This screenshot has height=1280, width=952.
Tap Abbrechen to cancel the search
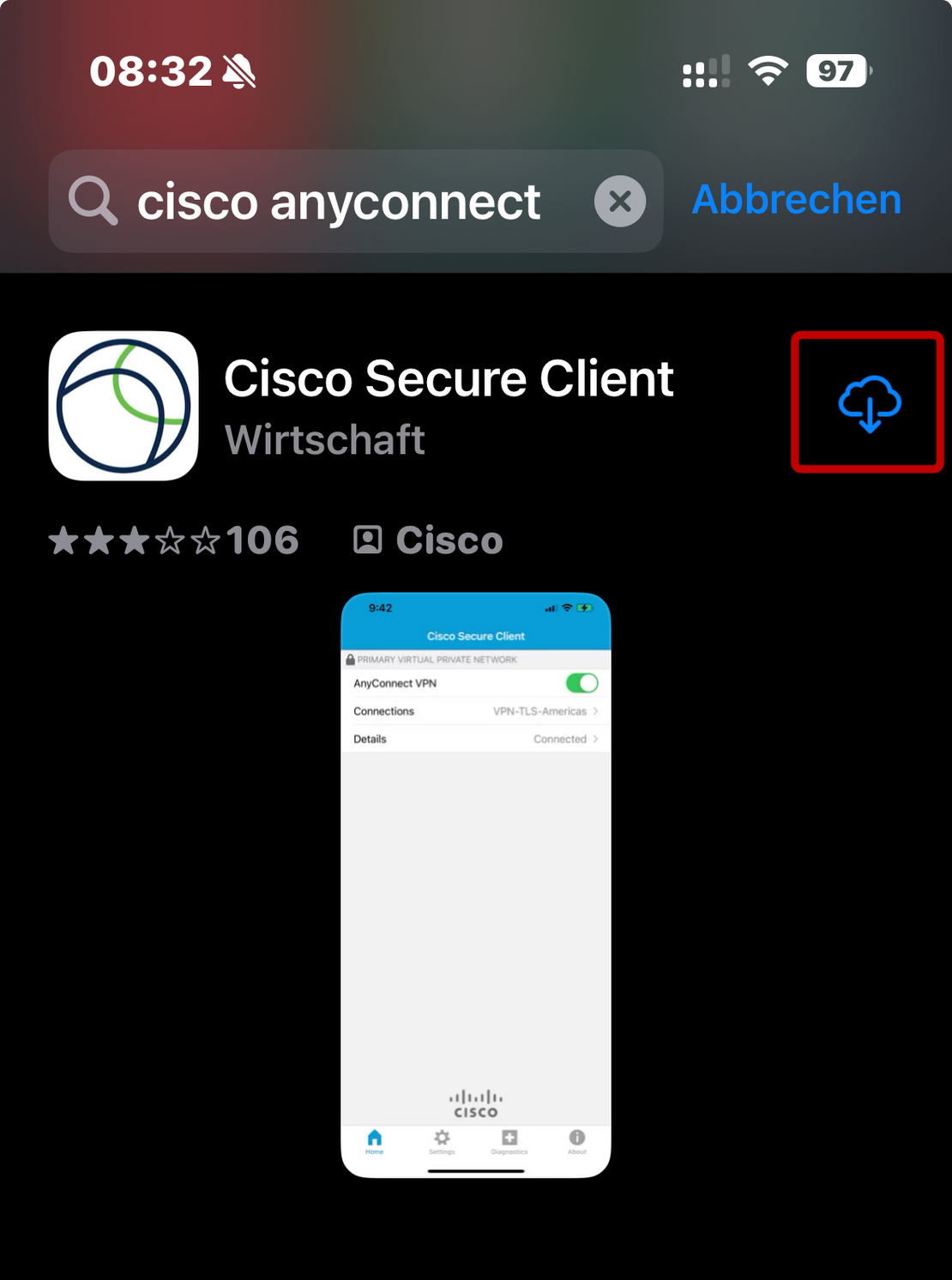tap(796, 200)
